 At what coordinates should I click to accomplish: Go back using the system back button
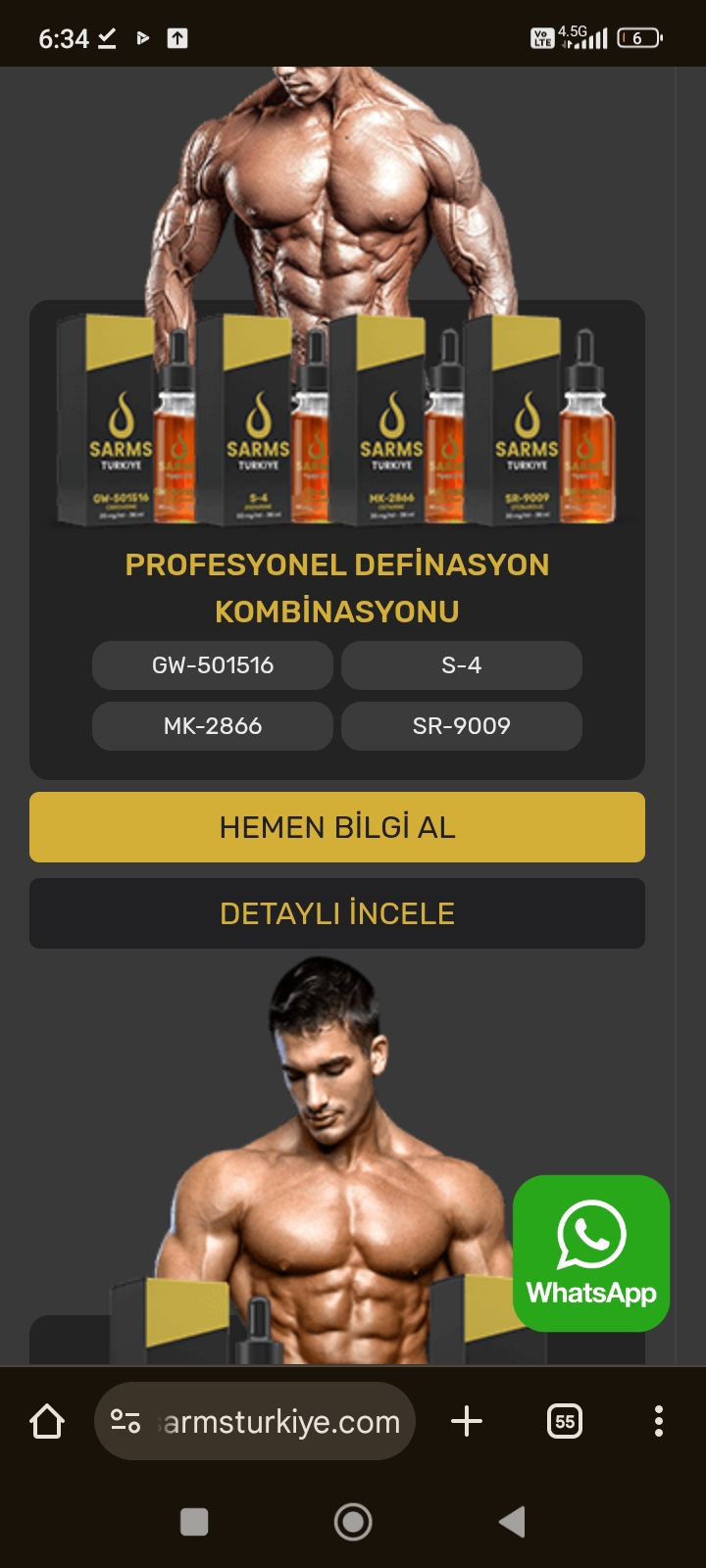click(x=512, y=1522)
